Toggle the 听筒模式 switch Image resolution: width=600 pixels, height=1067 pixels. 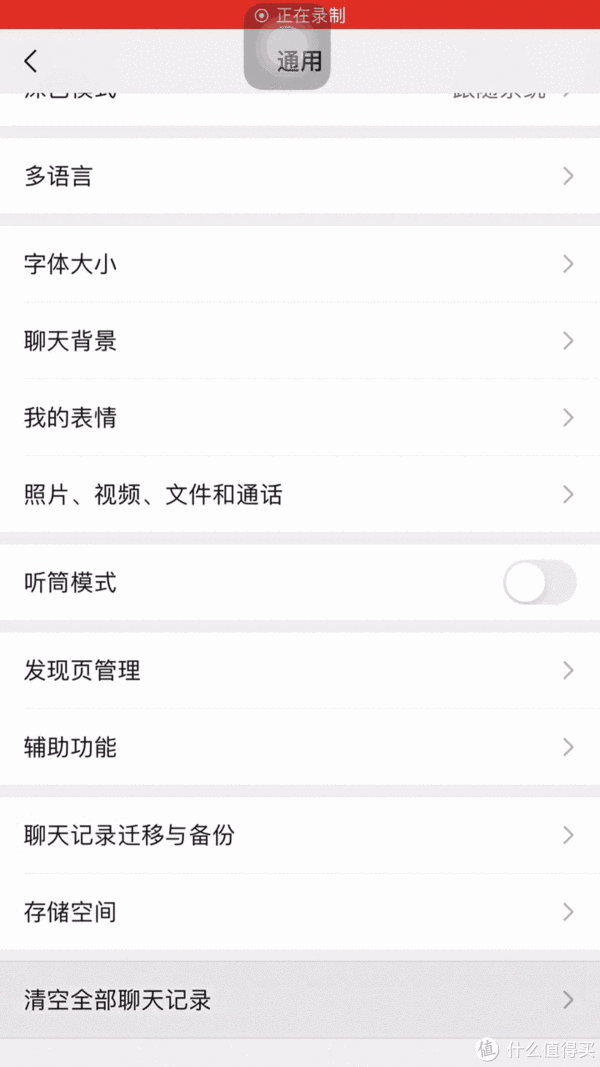click(539, 582)
